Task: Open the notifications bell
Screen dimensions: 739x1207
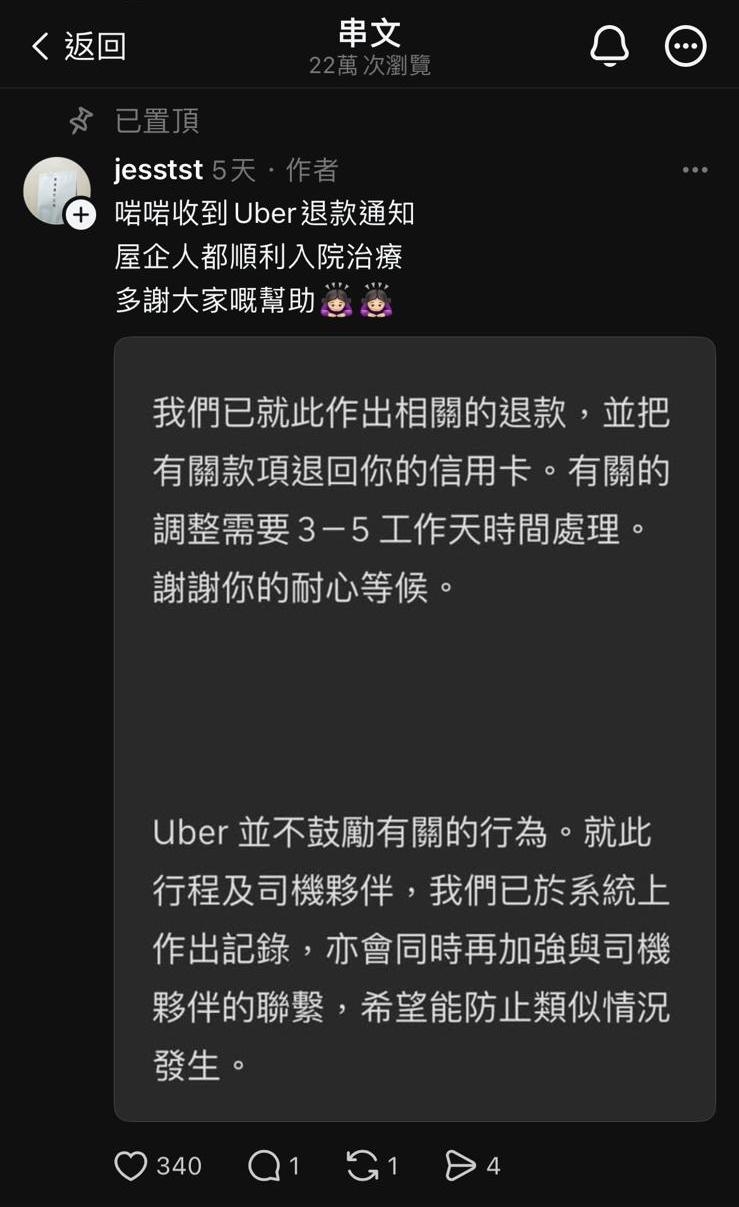Action: [x=609, y=46]
